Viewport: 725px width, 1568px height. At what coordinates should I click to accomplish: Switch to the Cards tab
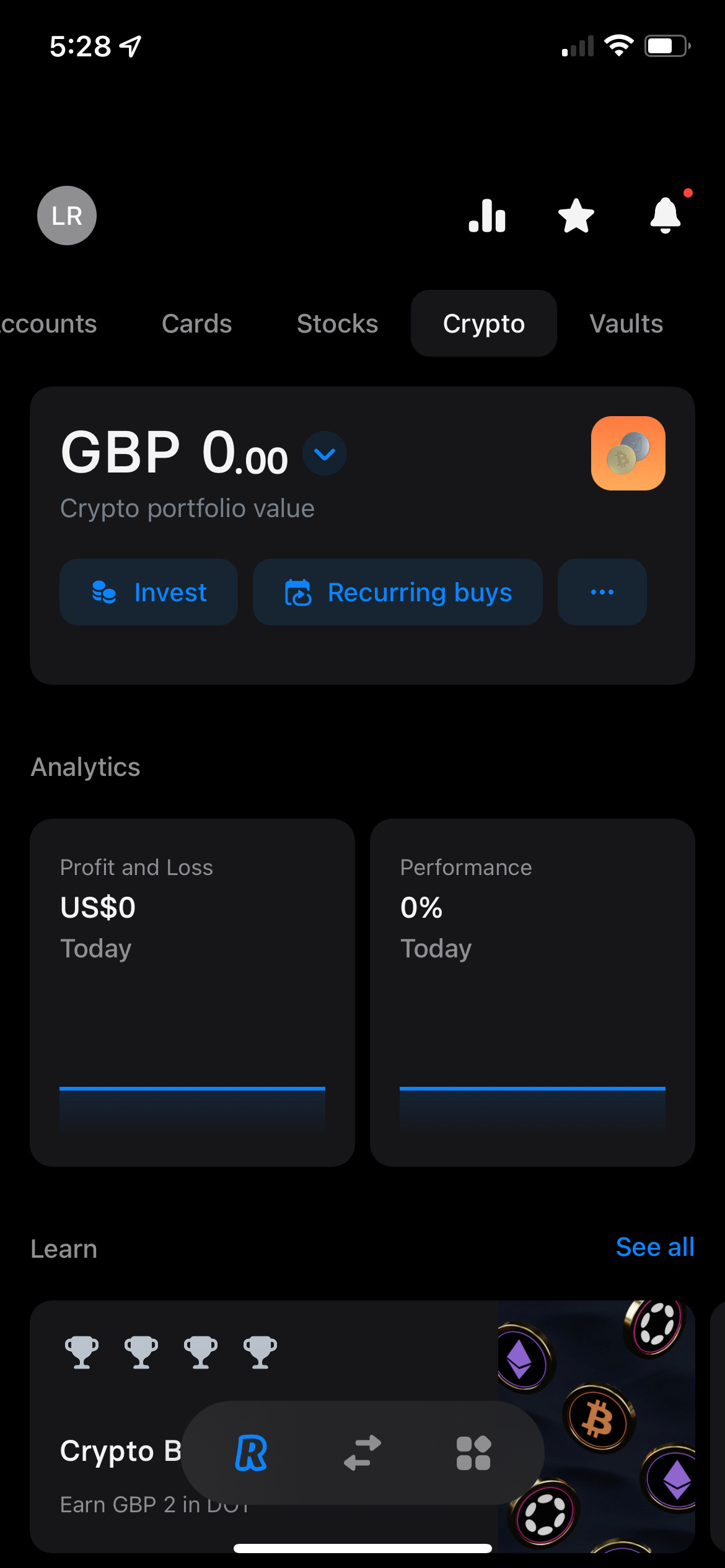pyautogui.click(x=196, y=324)
